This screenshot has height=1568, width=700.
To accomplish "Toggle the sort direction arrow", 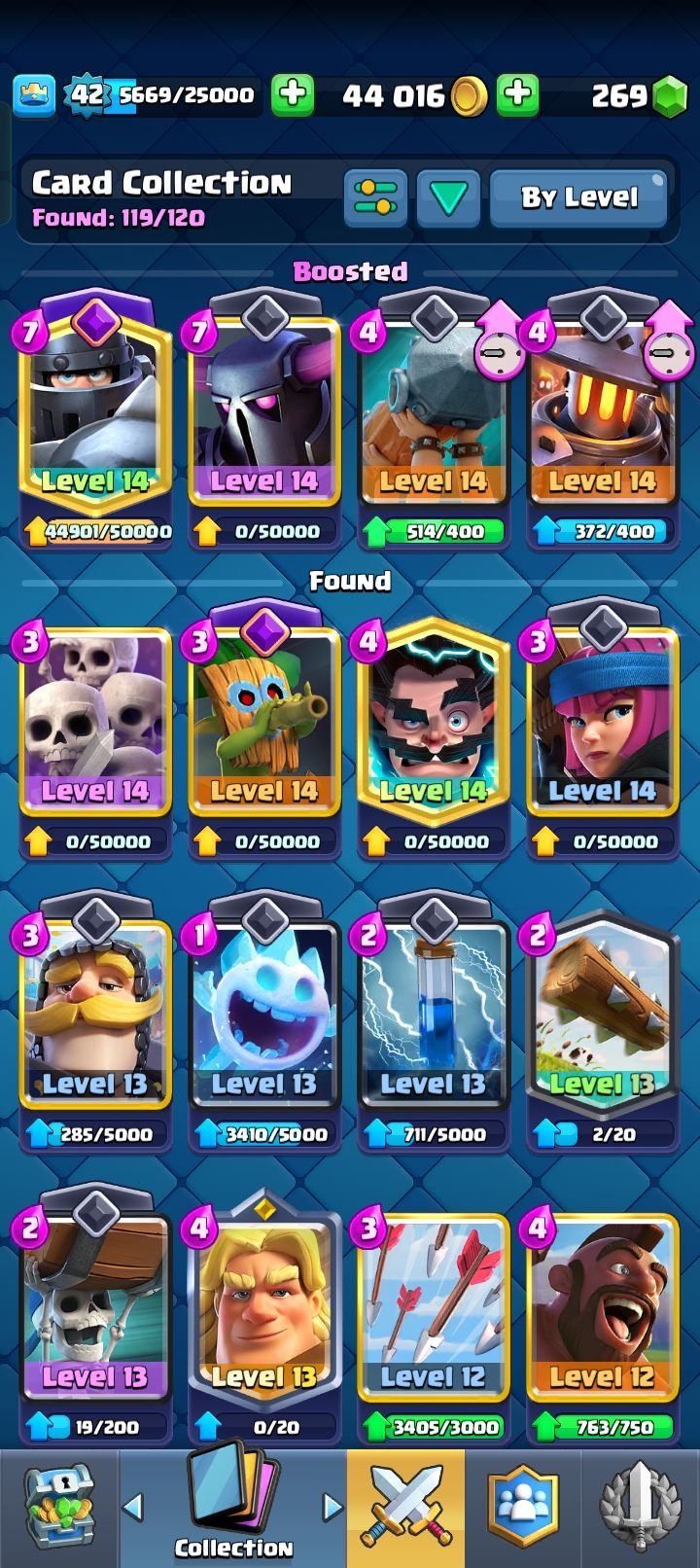I will tap(448, 197).
